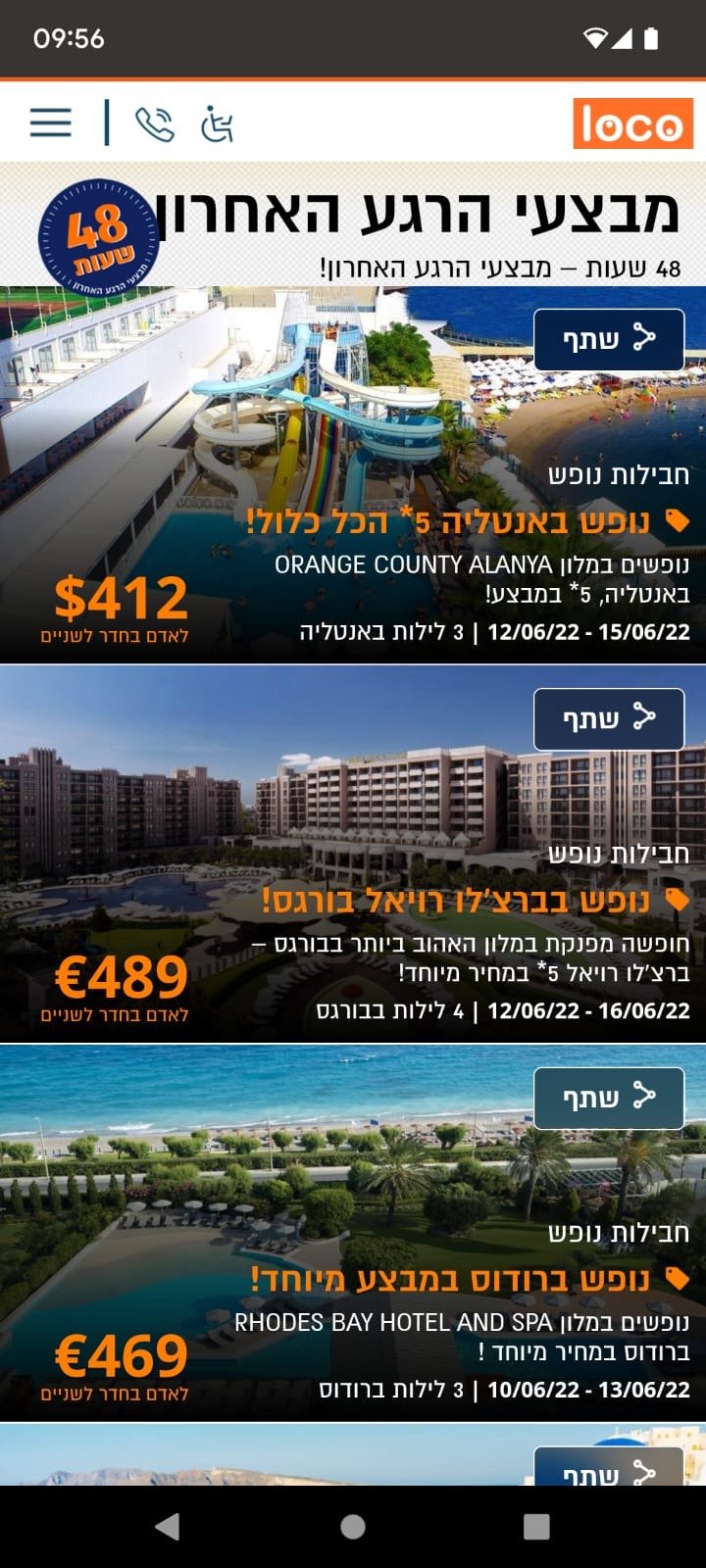706x1568 pixels.
Task: Go to the system home screen
Action: tap(353, 1526)
